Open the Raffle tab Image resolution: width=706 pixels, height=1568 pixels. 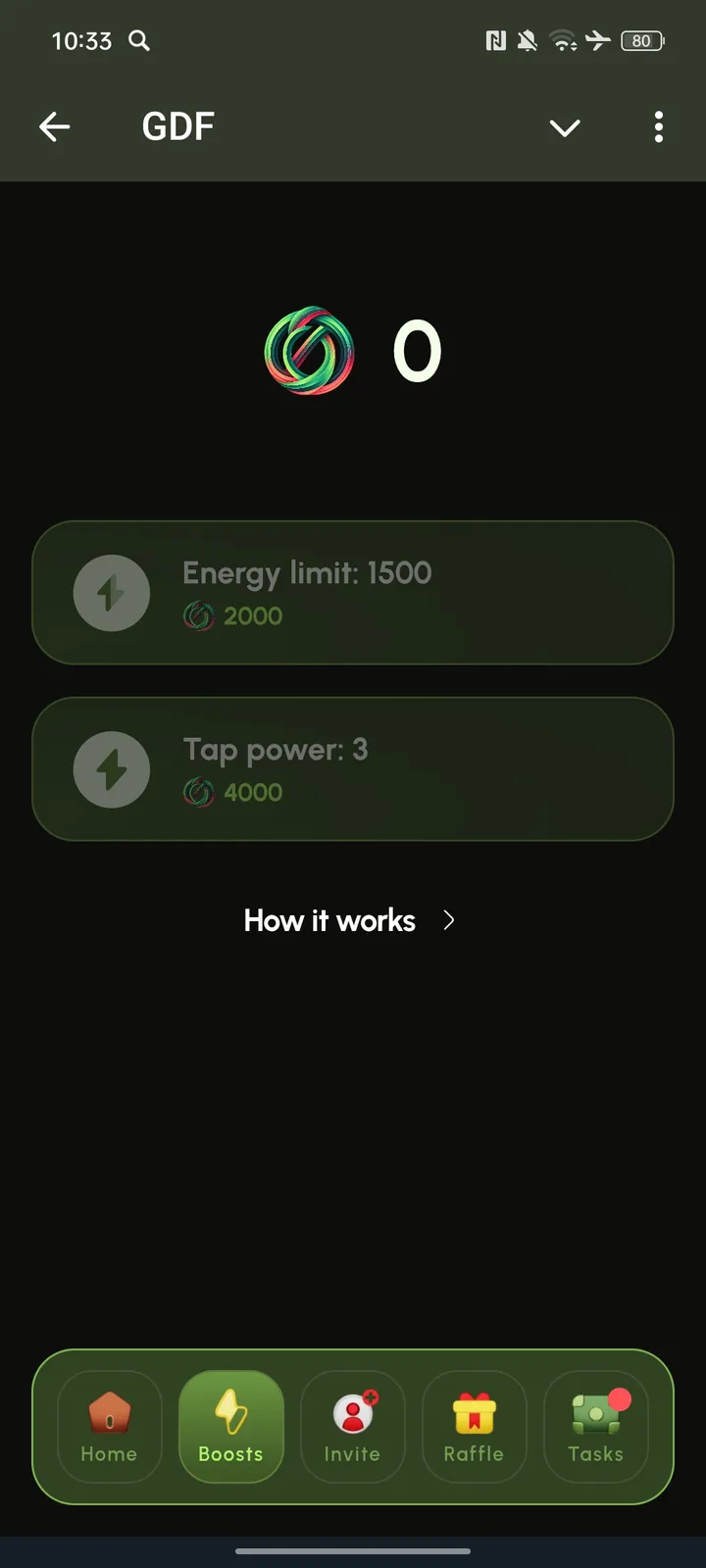(474, 1426)
